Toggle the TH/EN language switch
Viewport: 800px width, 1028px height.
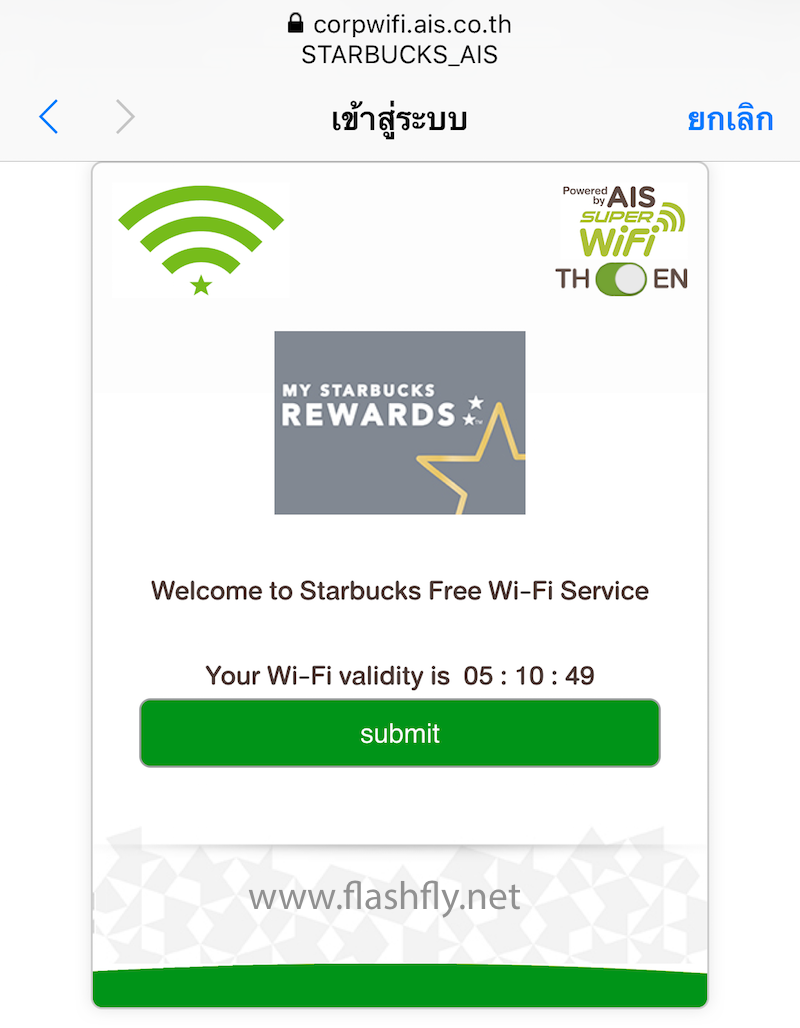(x=621, y=279)
